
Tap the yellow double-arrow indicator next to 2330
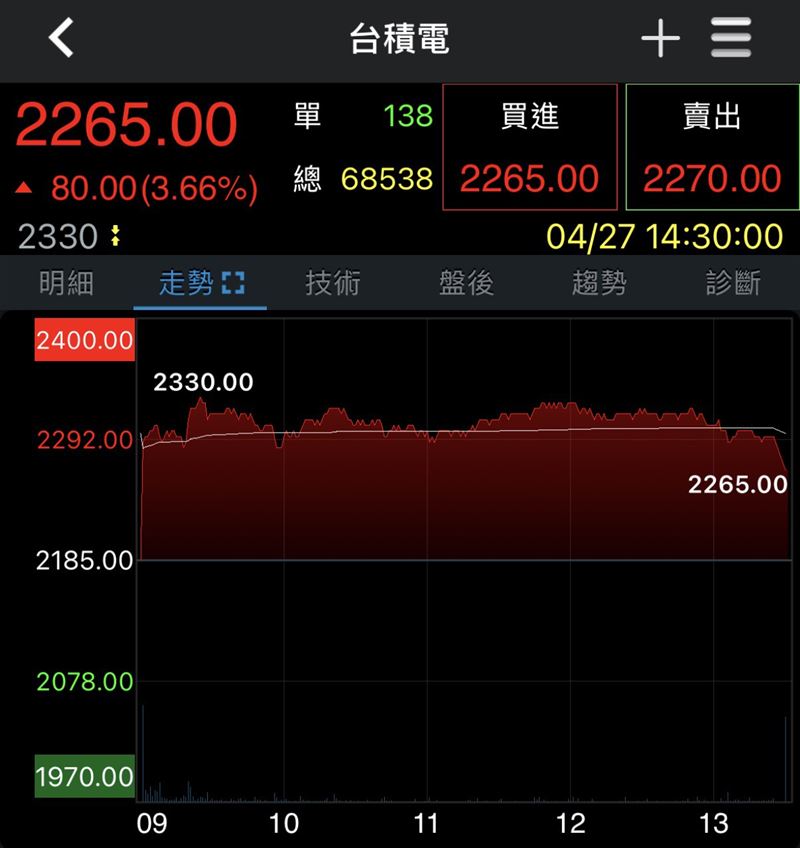116,234
